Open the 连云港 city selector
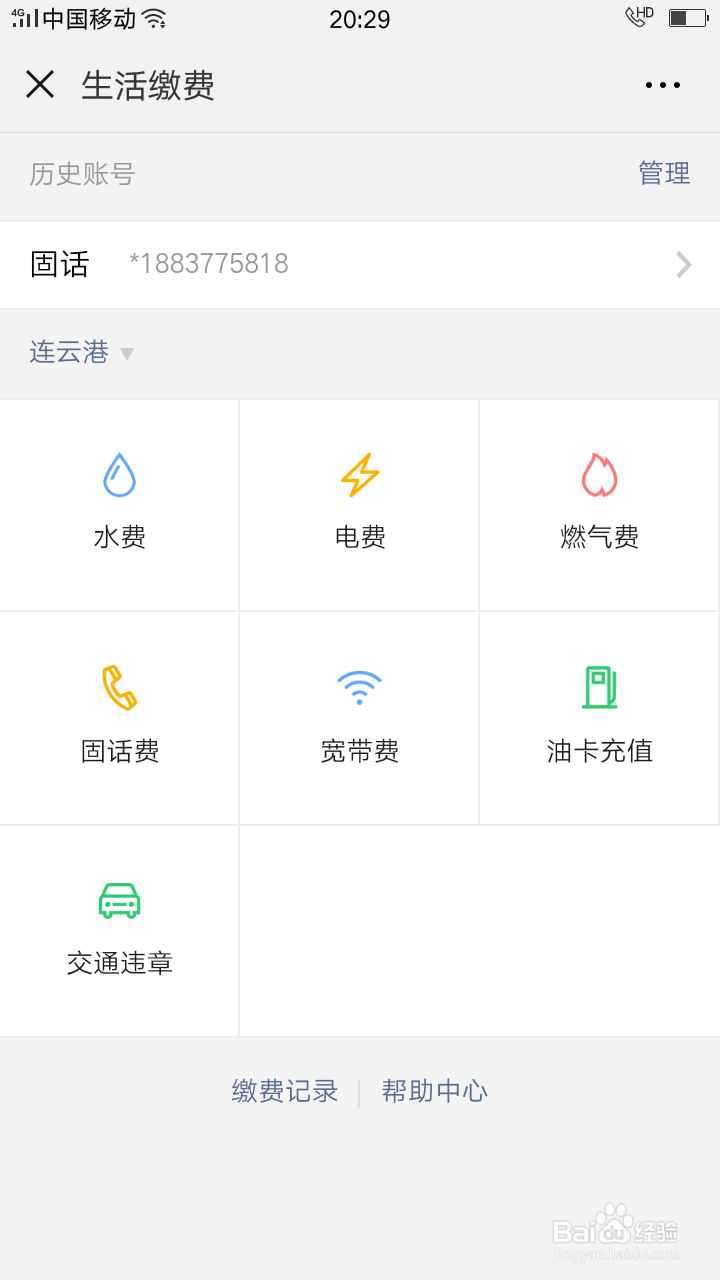 pyautogui.click(x=70, y=353)
